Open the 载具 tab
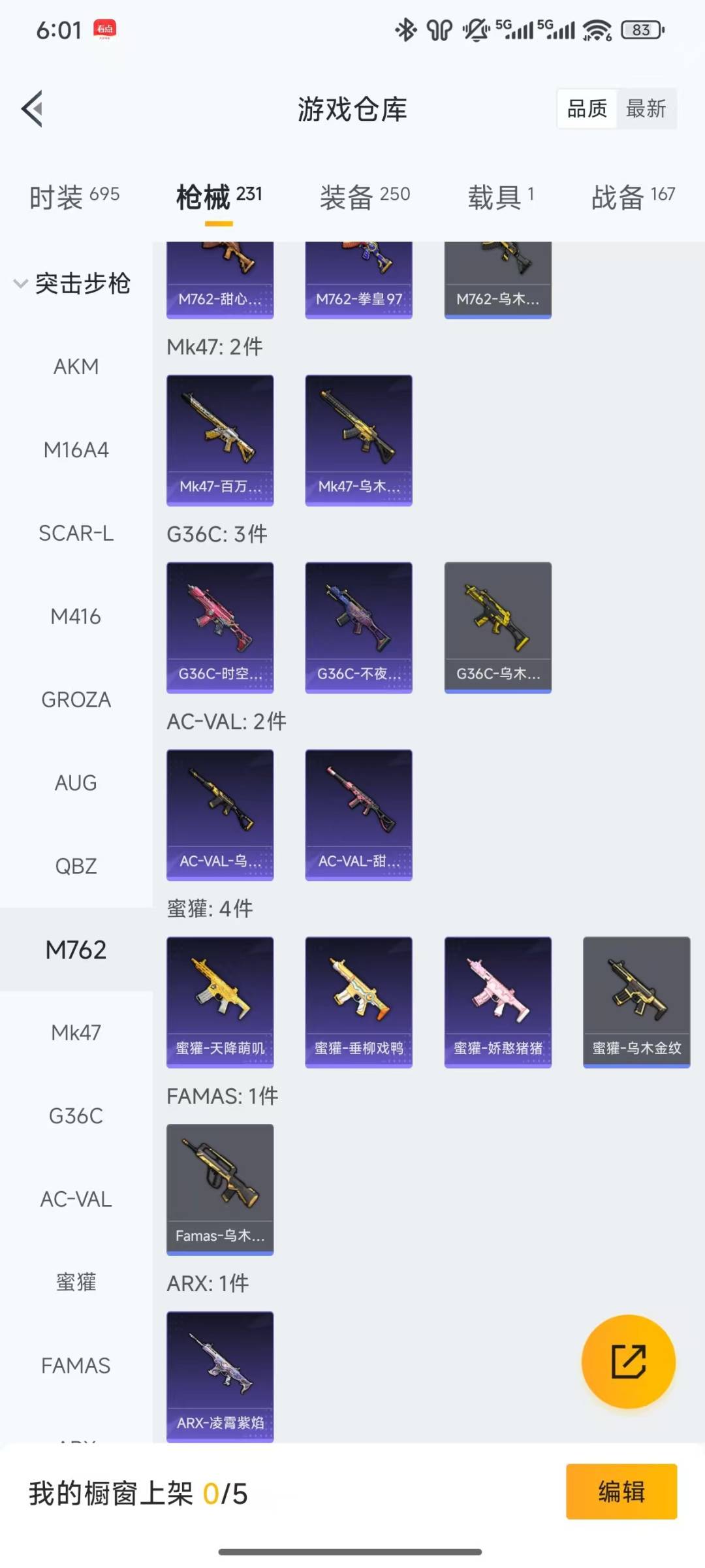Viewport: 705px width, 1568px height. 501,197
